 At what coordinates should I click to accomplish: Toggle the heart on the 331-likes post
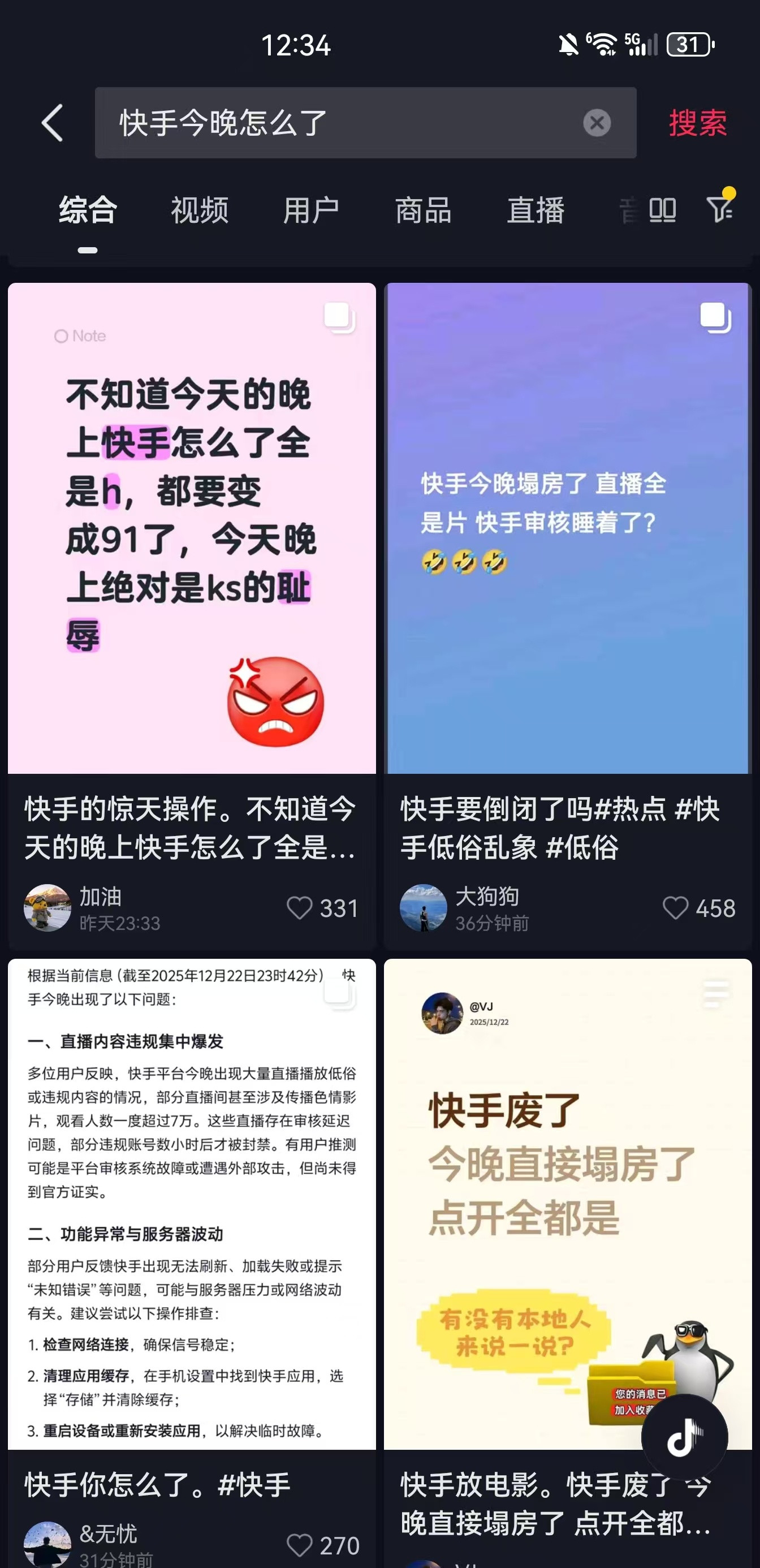point(299,908)
